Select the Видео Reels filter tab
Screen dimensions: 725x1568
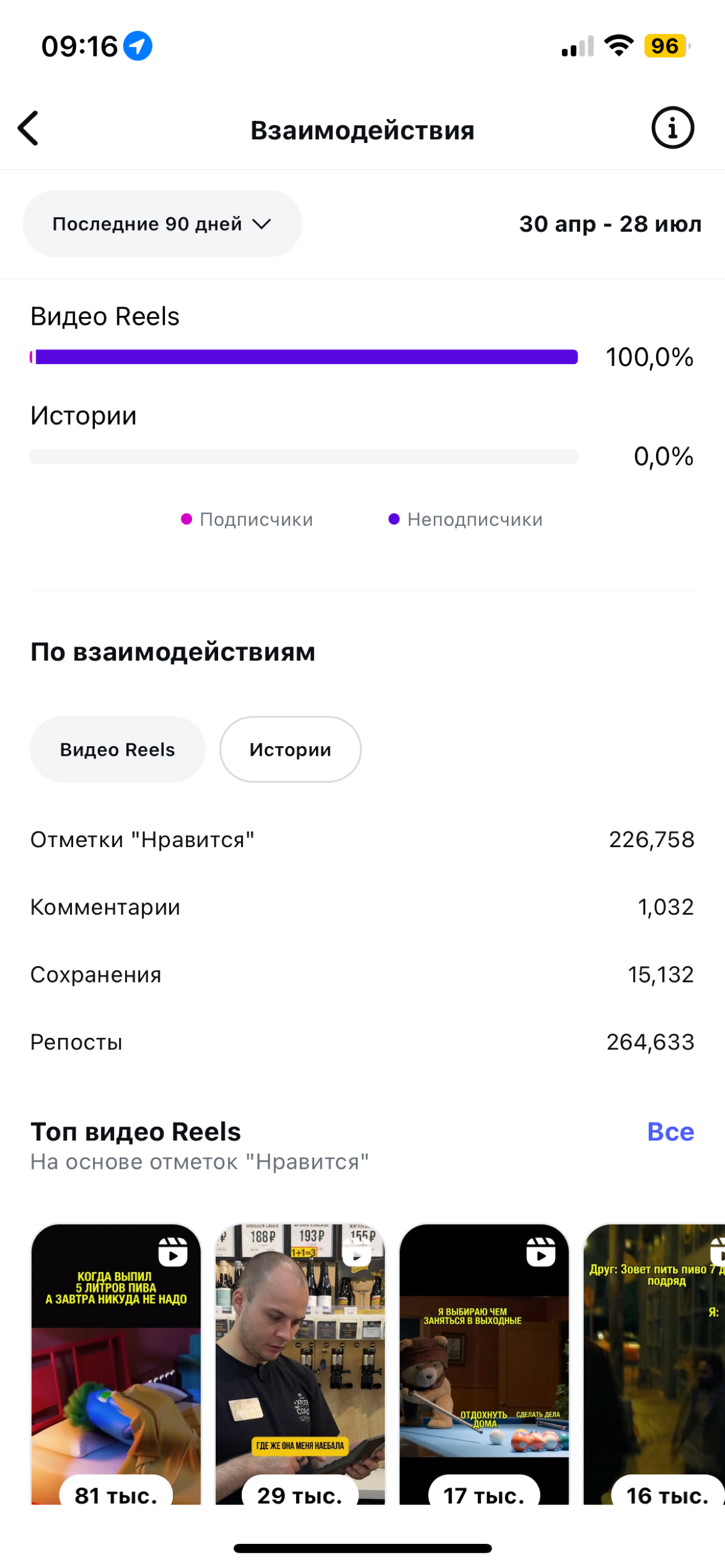117,749
